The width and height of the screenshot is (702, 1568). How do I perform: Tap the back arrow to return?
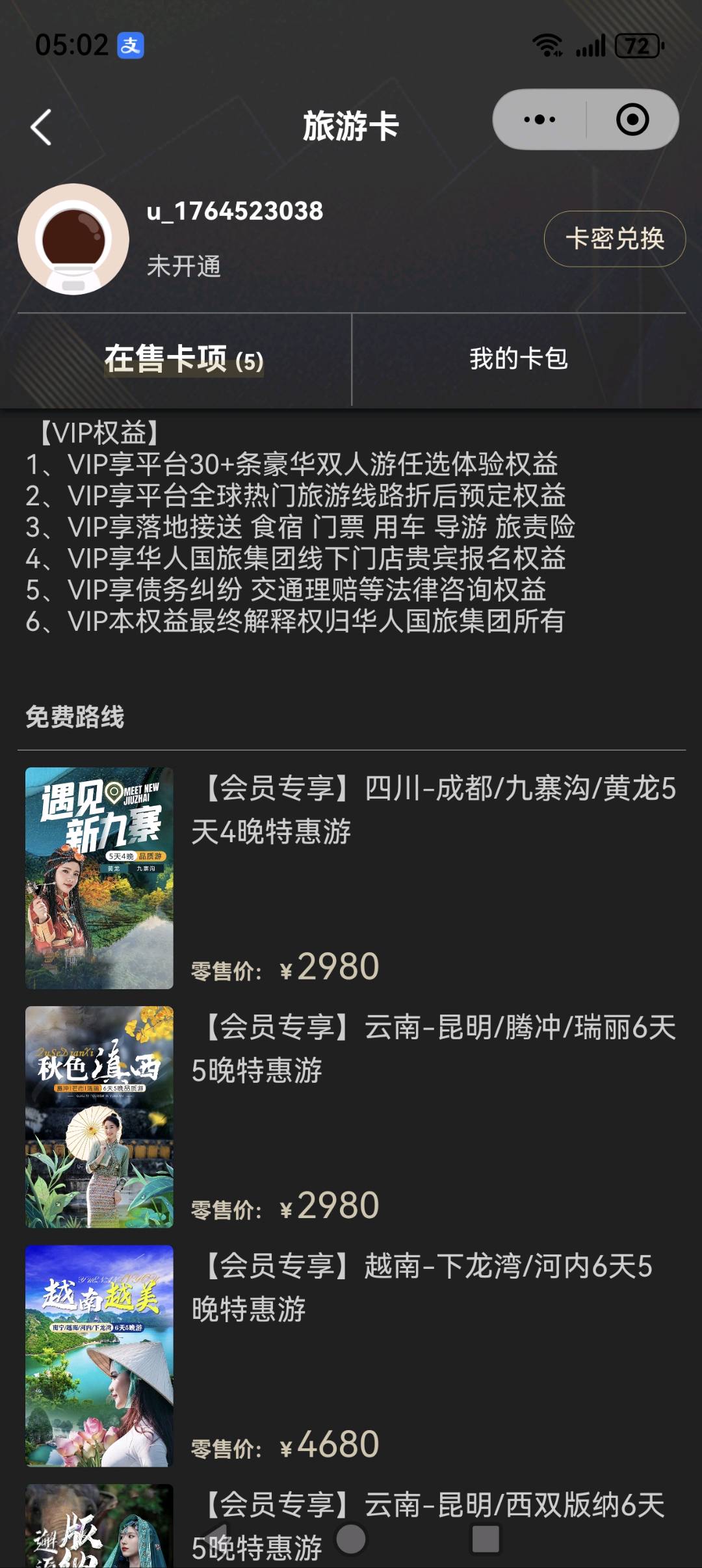[x=40, y=126]
